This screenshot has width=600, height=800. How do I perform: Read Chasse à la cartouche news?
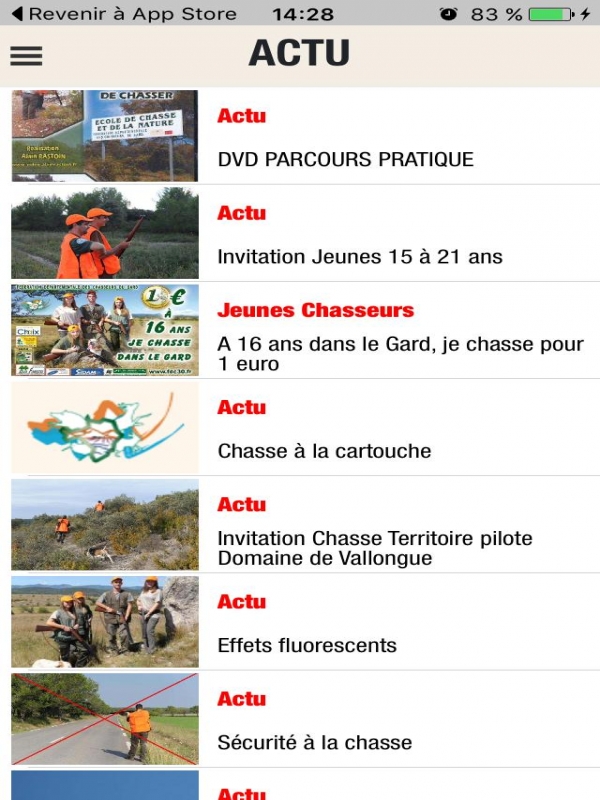pos(324,451)
